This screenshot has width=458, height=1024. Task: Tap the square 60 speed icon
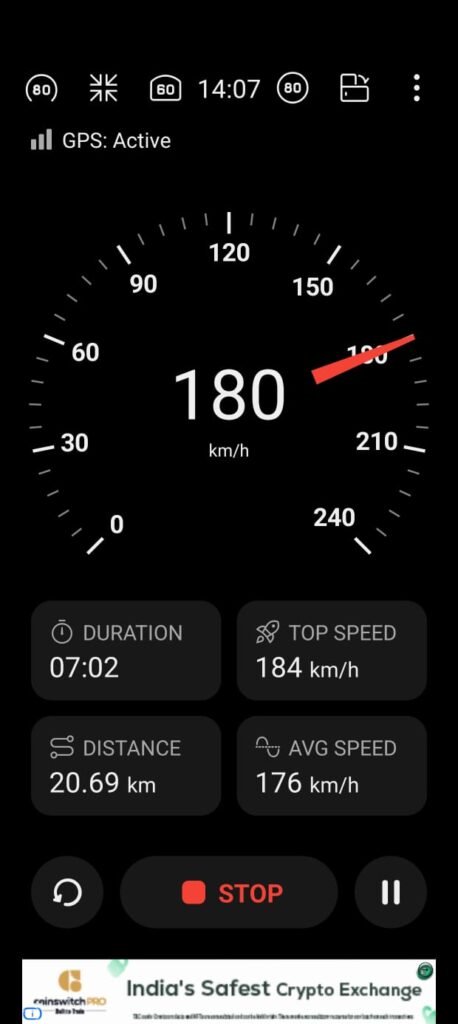tap(165, 89)
